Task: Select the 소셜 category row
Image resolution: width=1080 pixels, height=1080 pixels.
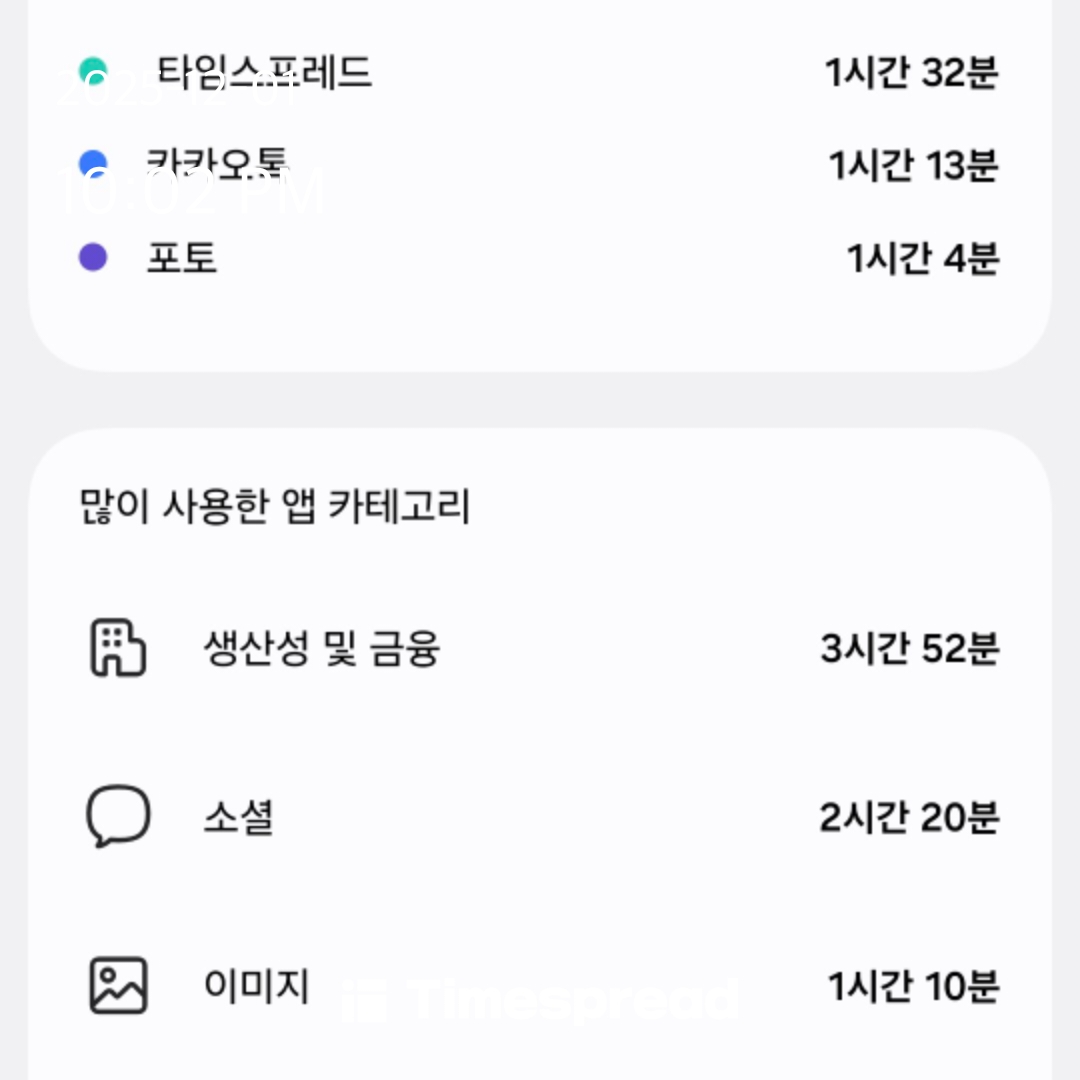Action: pyautogui.click(x=540, y=817)
